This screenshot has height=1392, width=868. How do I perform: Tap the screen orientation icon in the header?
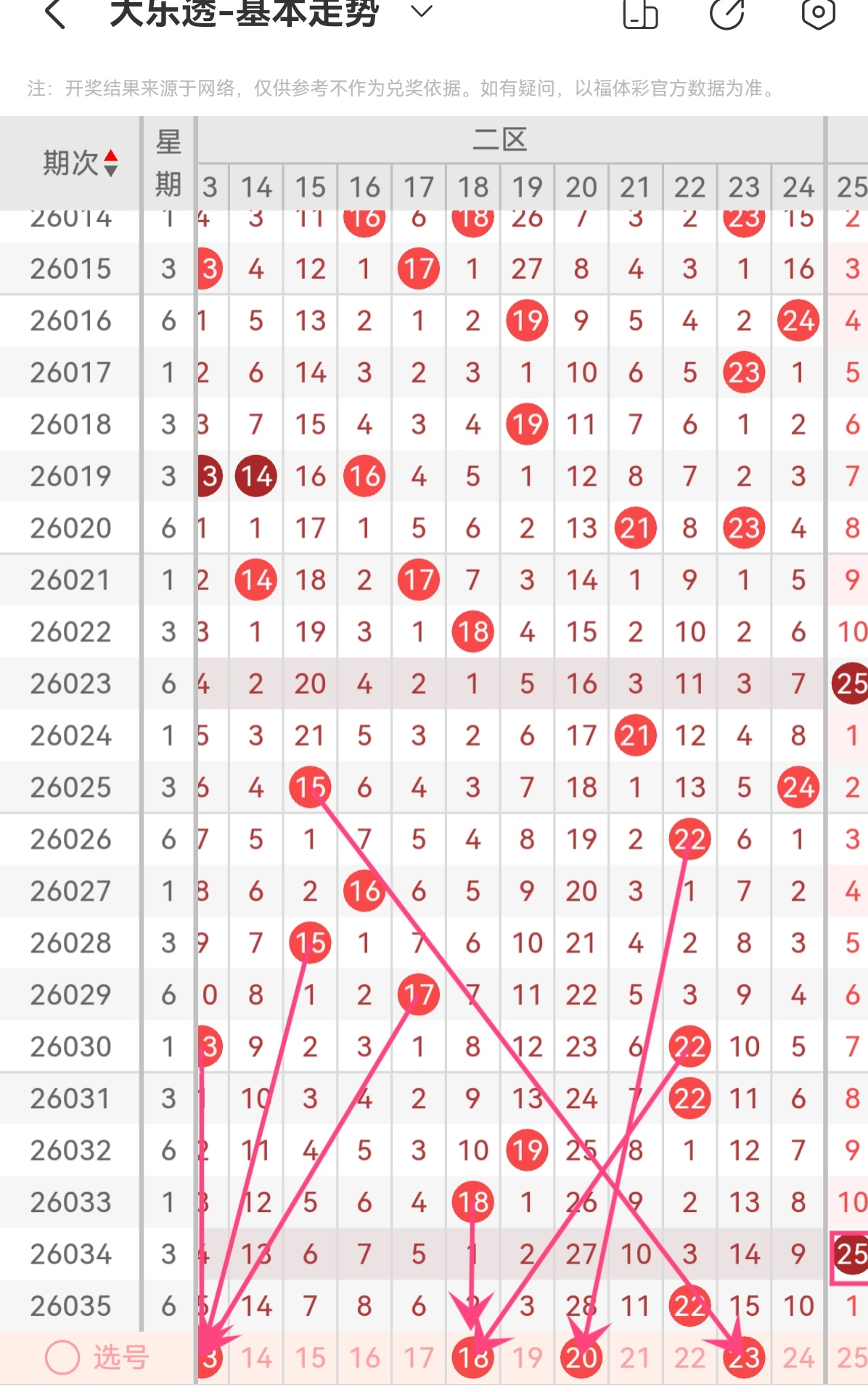point(640,13)
